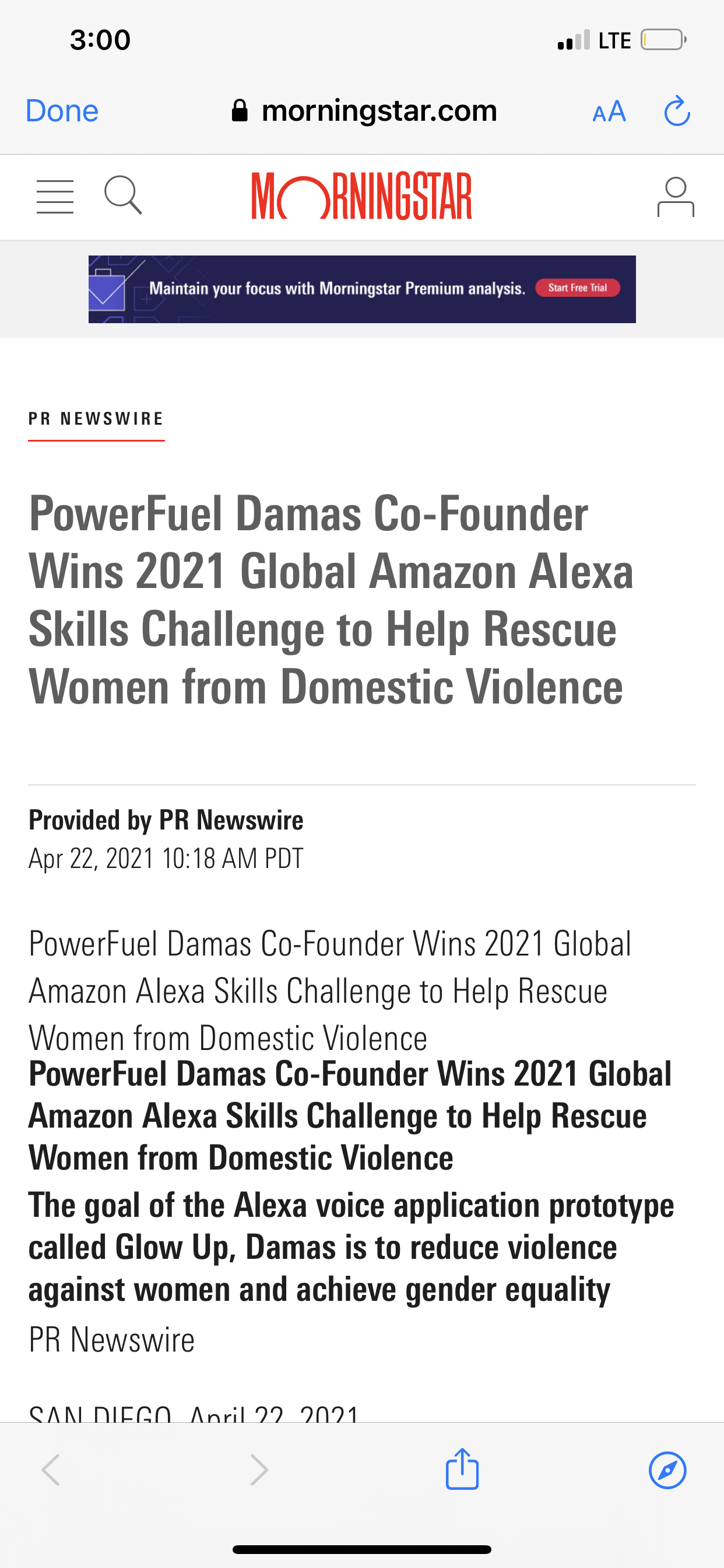Tap the home indicator bar
This screenshot has width=724, height=1568.
(x=362, y=1549)
